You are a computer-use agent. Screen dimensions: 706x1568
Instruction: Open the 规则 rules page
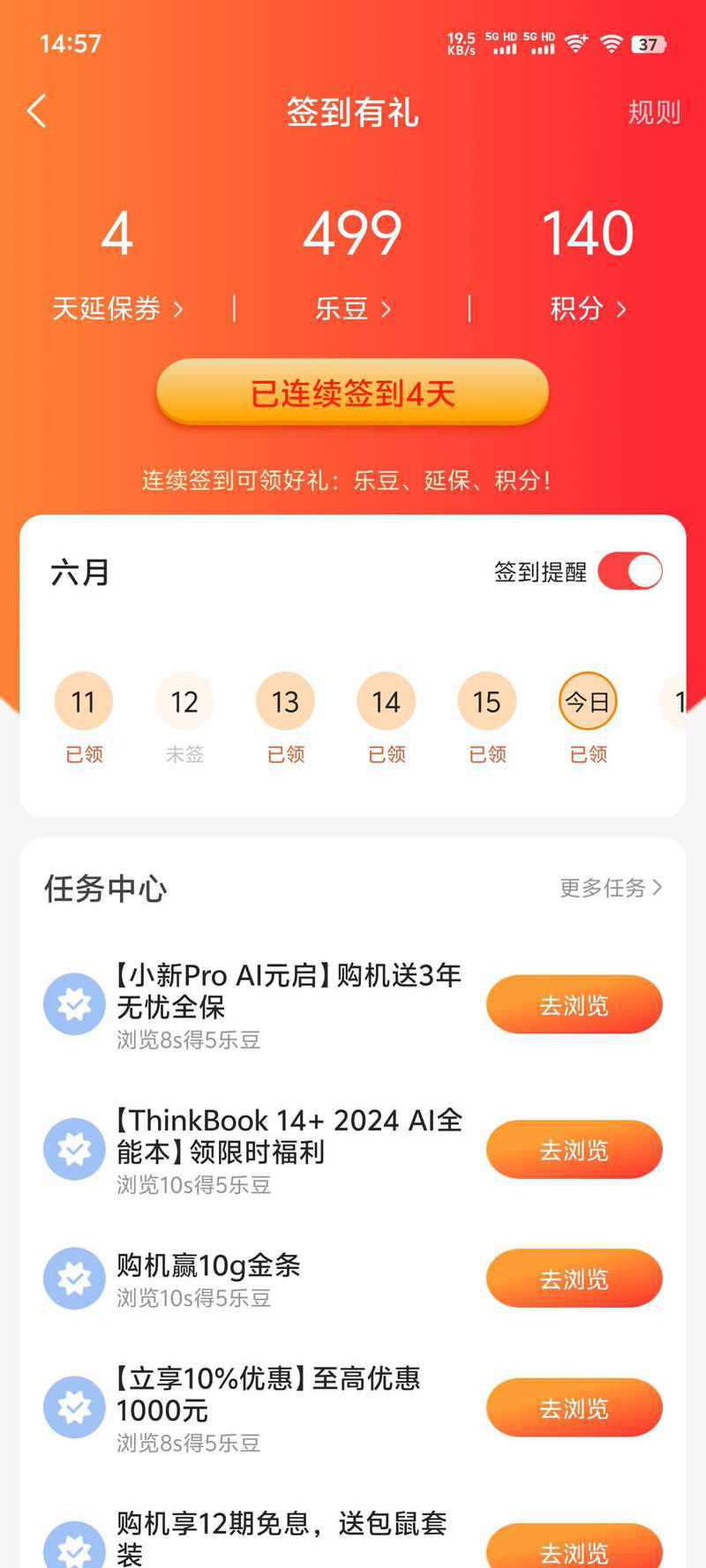click(x=654, y=112)
